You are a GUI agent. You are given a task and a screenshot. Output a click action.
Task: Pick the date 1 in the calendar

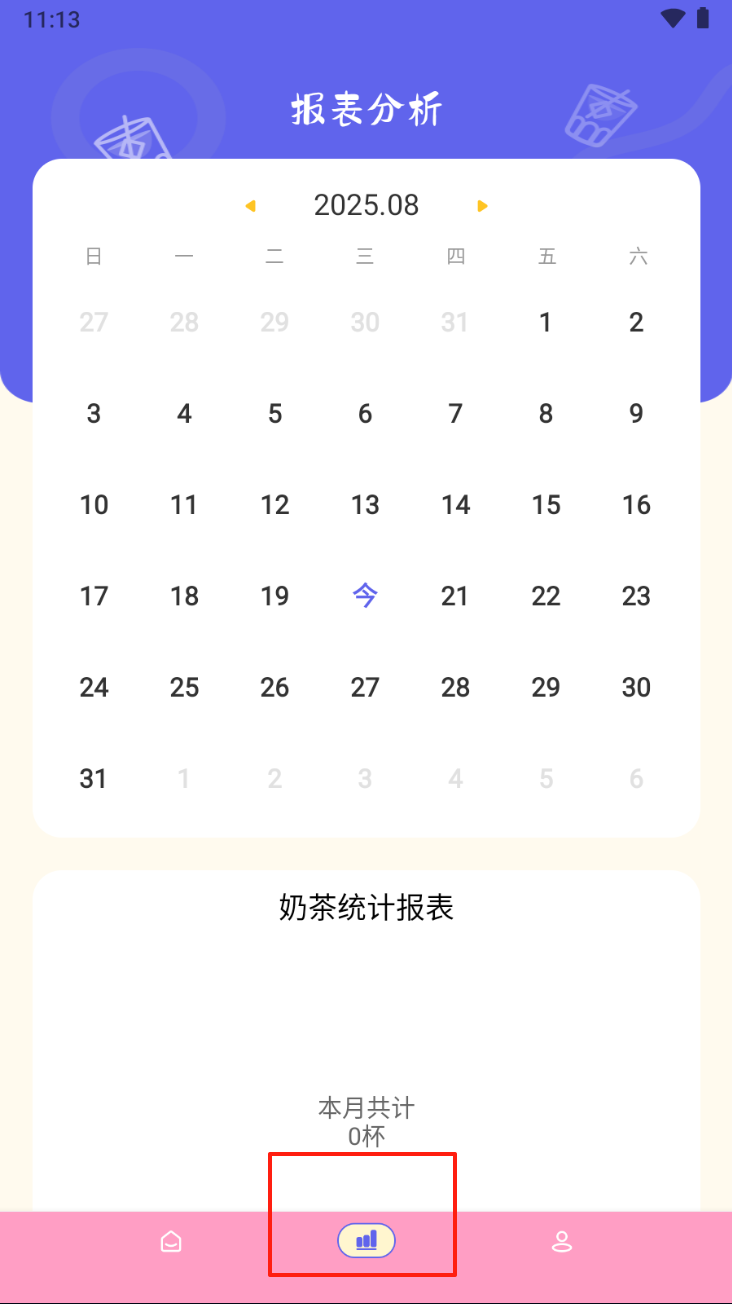(x=546, y=323)
